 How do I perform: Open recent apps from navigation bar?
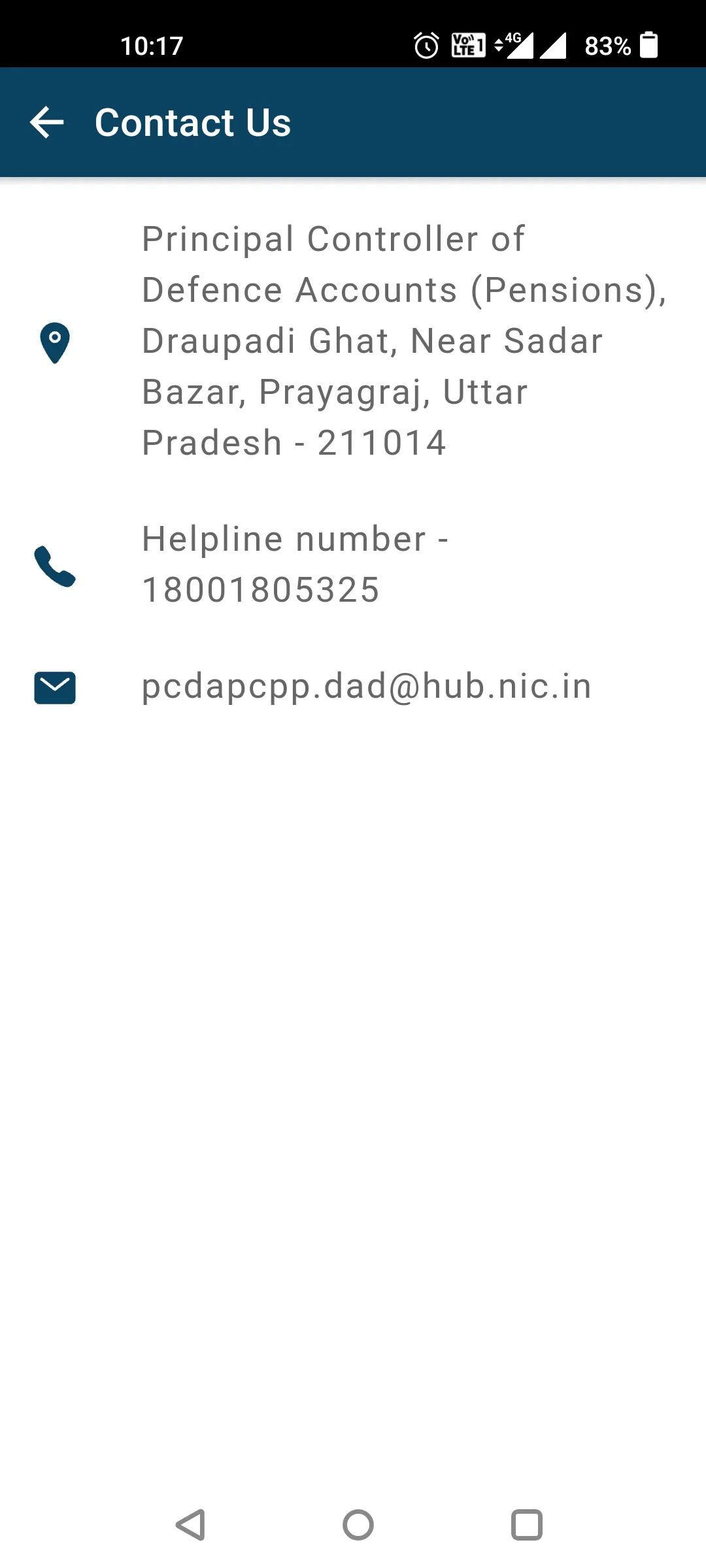526,1525
